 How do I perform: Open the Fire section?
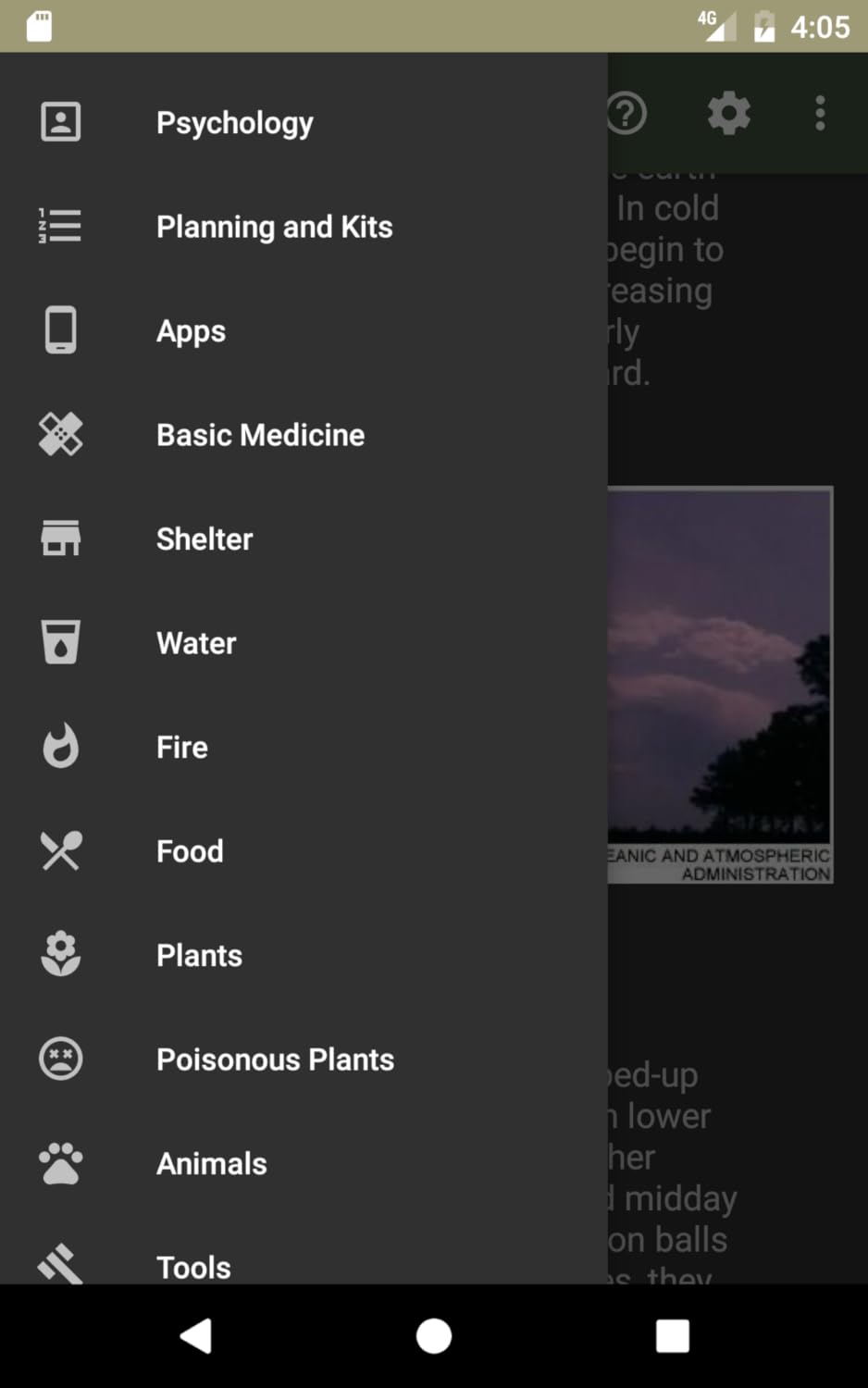[182, 748]
